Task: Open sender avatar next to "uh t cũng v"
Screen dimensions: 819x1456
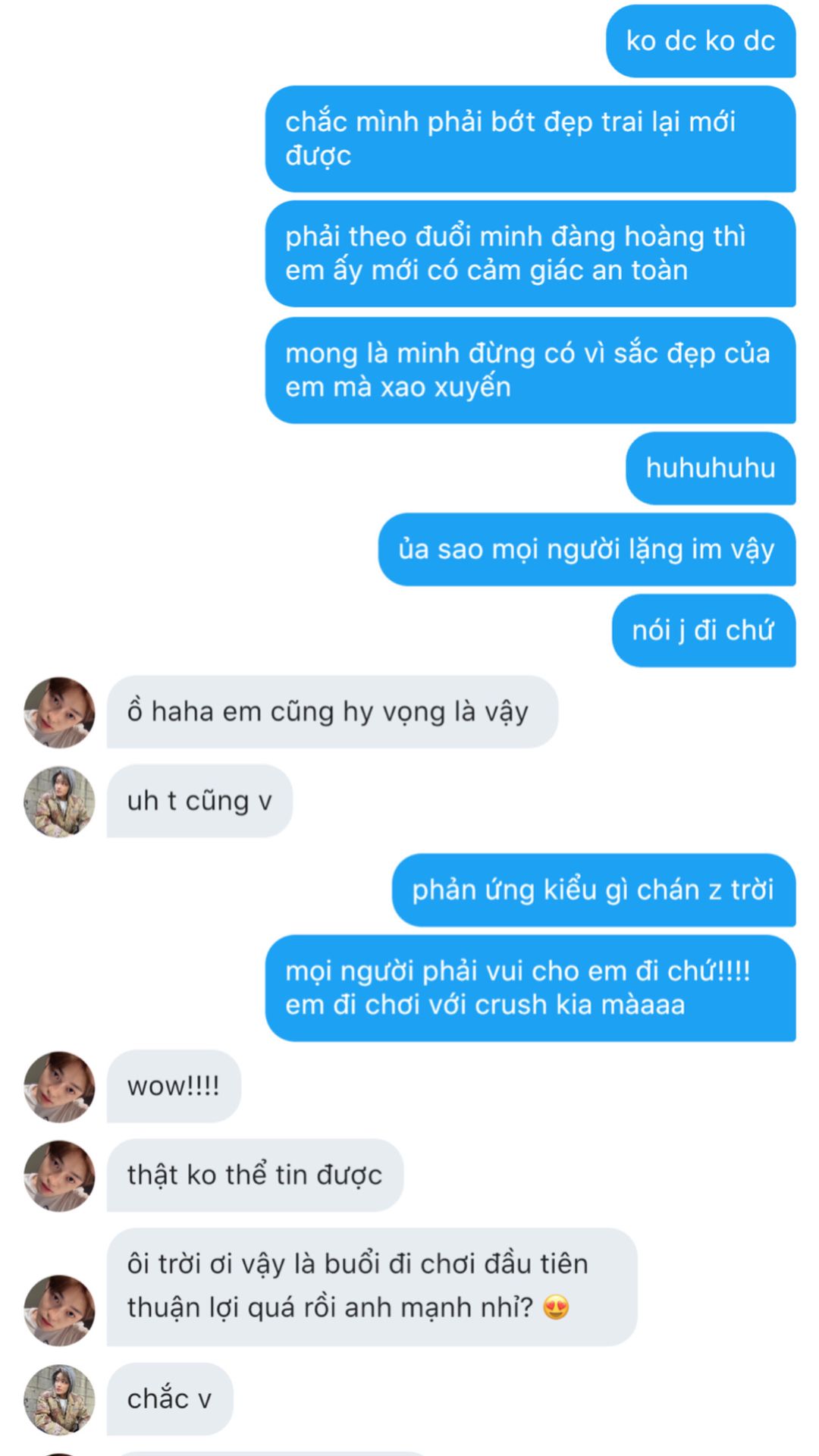Action: tap(59, 802)
